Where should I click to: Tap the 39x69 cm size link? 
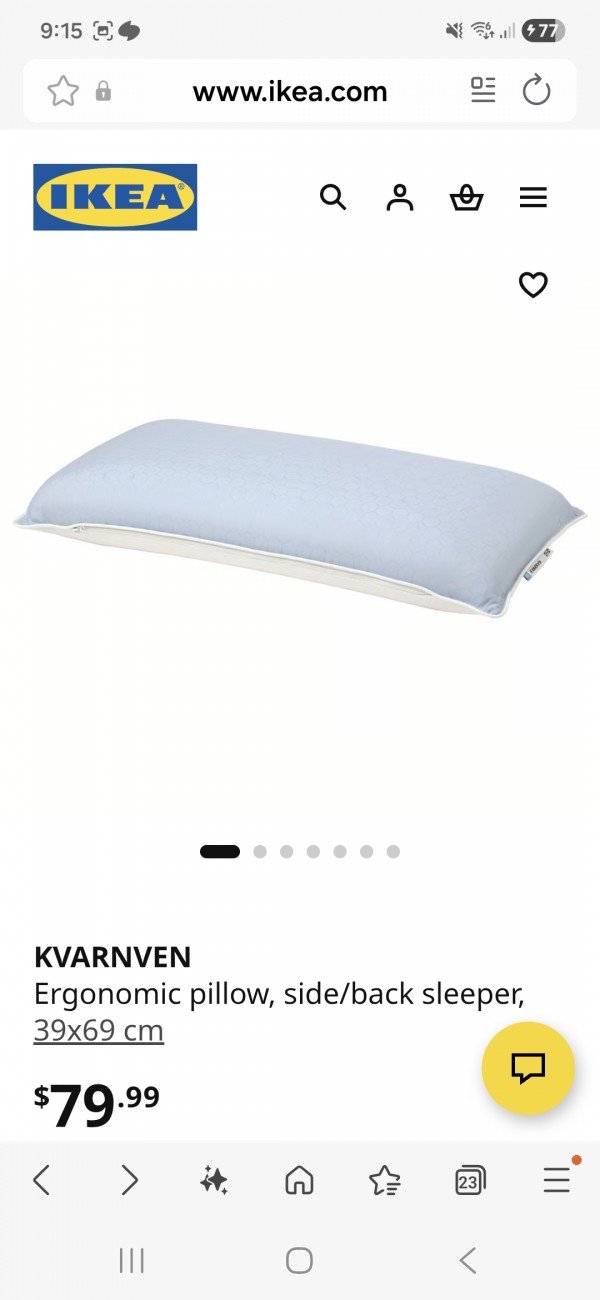pyautogui.click(x=98, y=1030)
